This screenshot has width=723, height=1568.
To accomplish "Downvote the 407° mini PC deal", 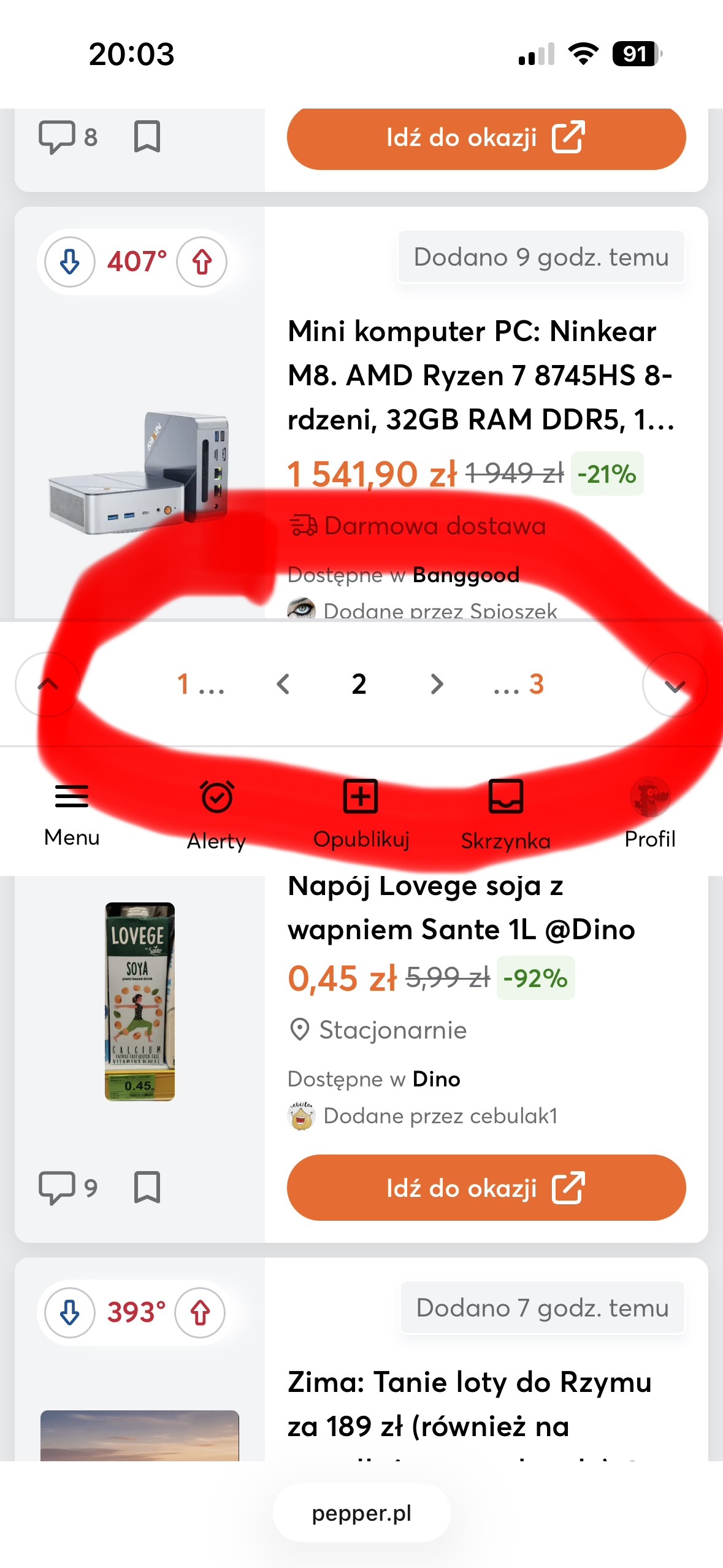I will [x=70, y=262].
